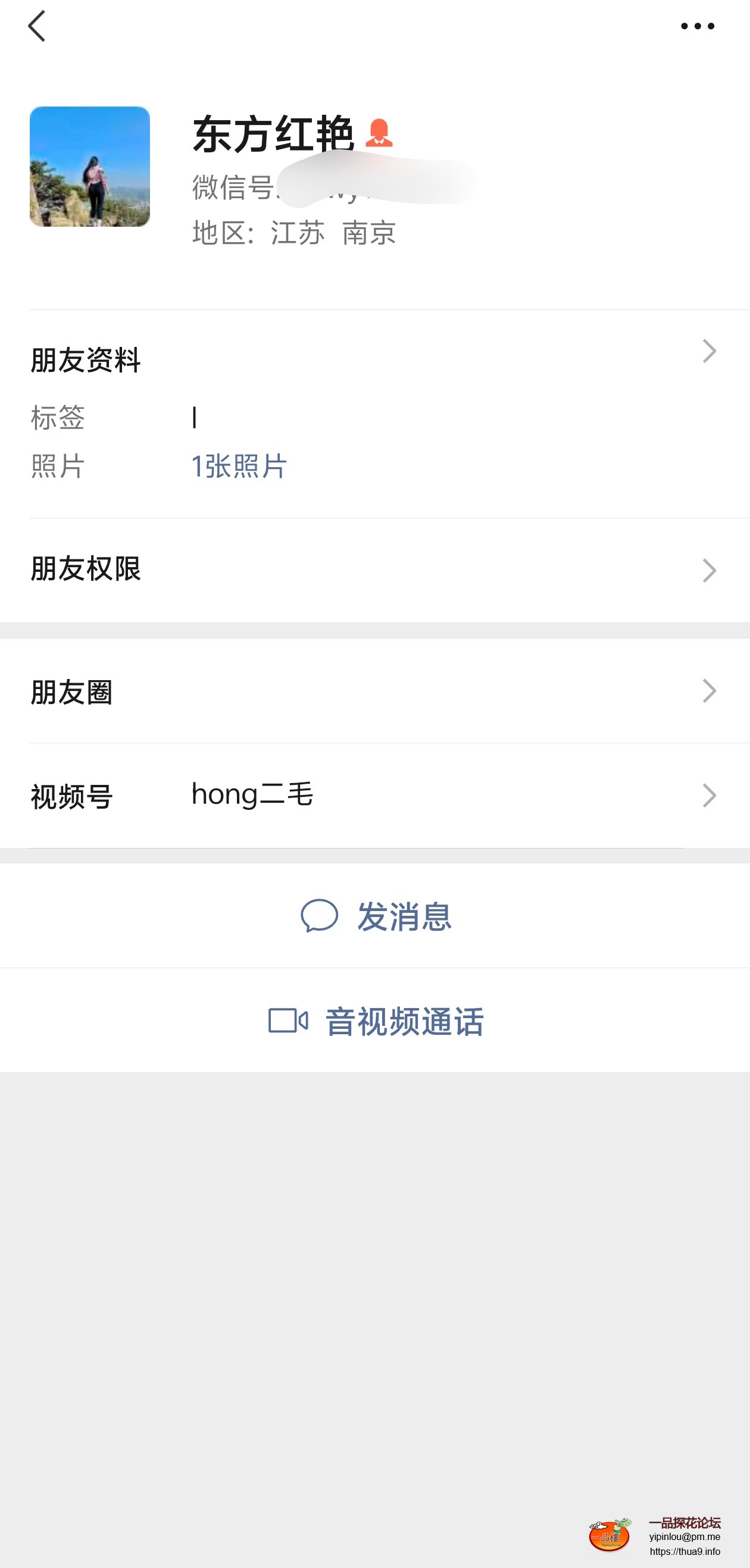Open 朋友圈 using the right chevron
The image size is (750, 1568).
[709, 690]
